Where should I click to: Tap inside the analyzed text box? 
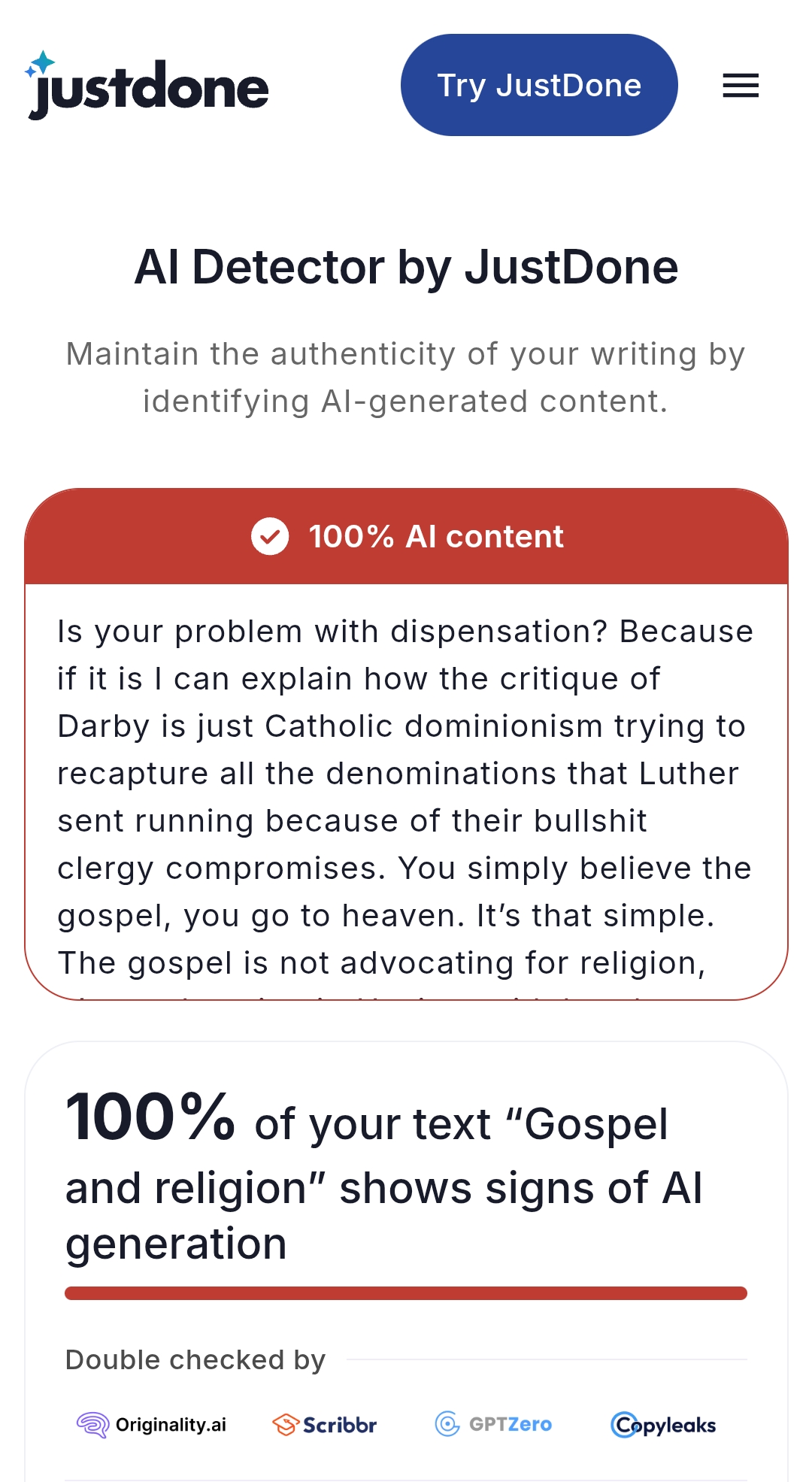(406, 792)
